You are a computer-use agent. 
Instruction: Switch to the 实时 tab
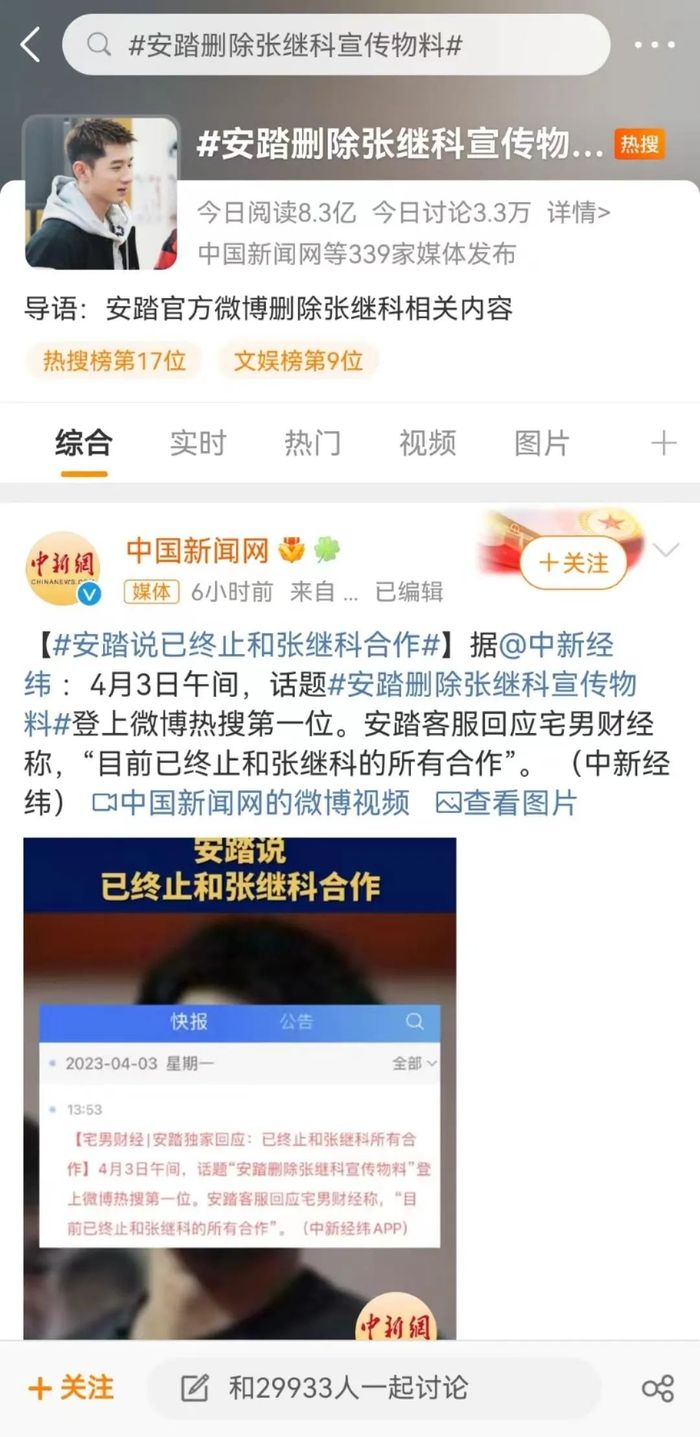coord(198,443)
